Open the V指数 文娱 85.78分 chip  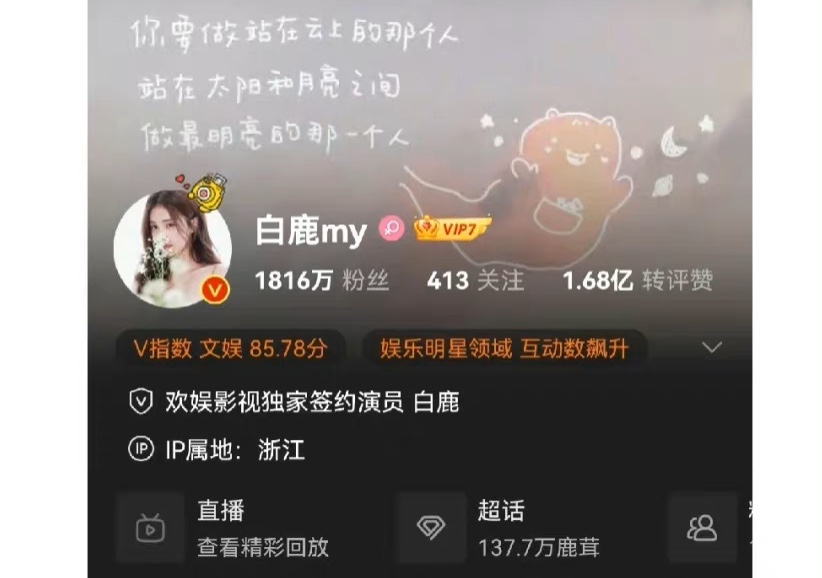[x=231, y=348]
